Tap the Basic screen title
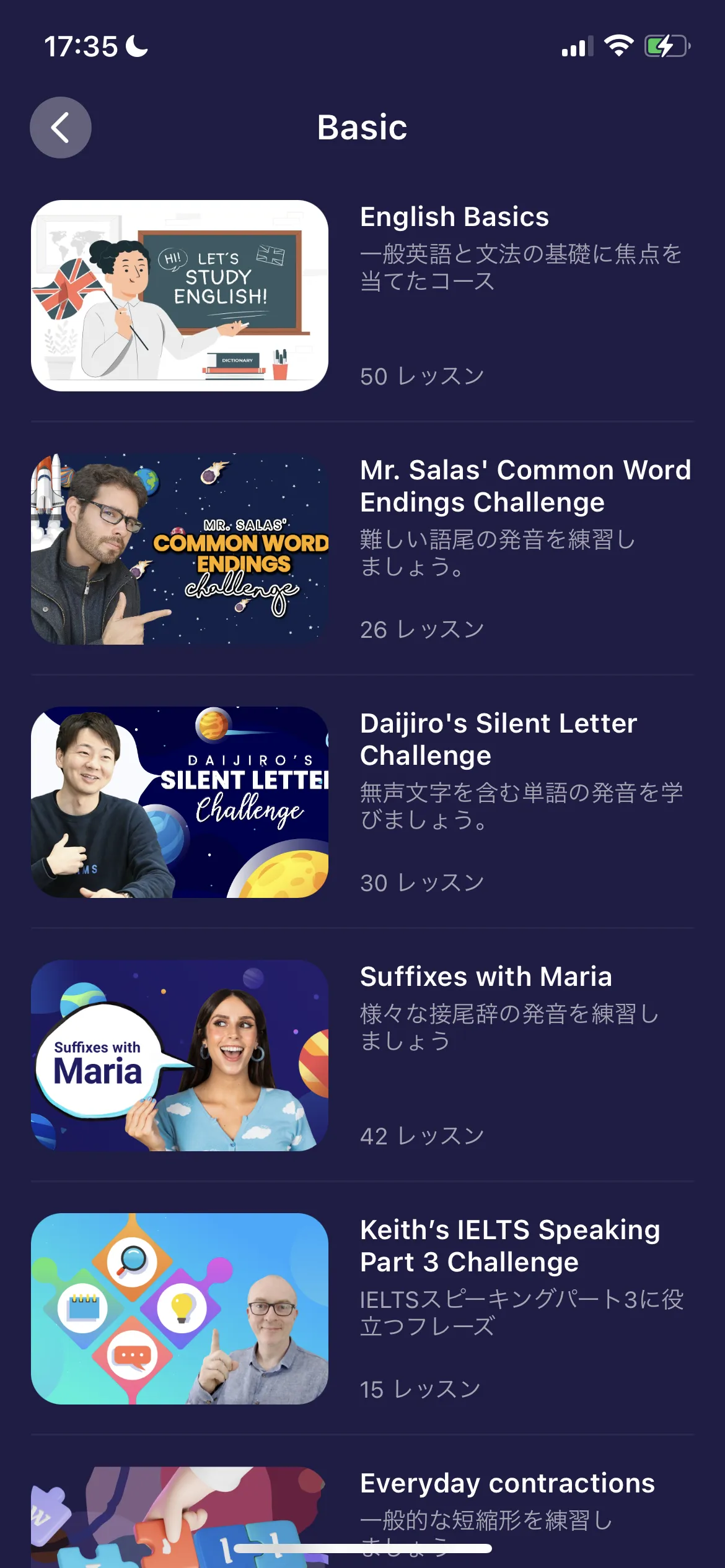This screenshot has height=1568, width=725. 362,128
